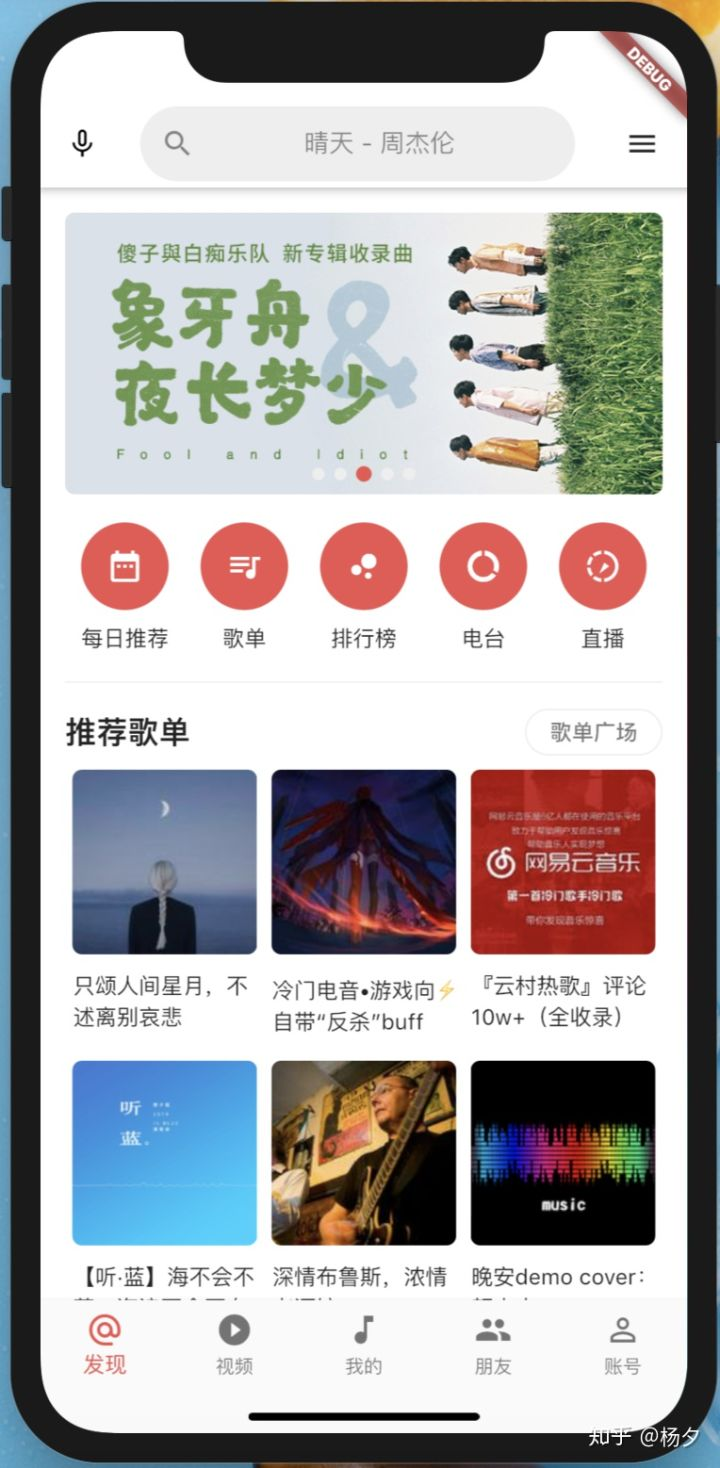Switch to the 视频 tab
This screenshot has width=720, height=1468.
(234, 1344)
